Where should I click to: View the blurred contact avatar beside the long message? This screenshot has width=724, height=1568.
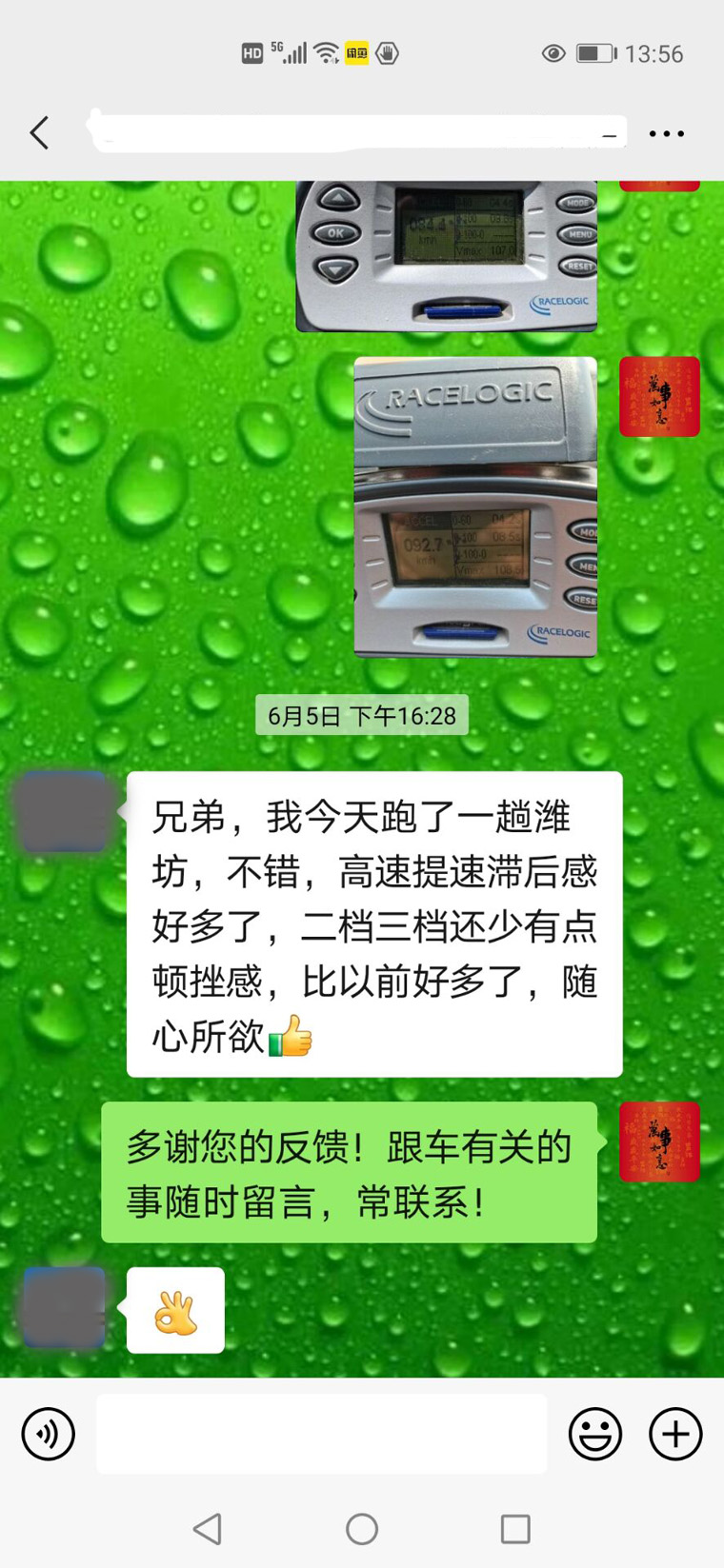64,812
